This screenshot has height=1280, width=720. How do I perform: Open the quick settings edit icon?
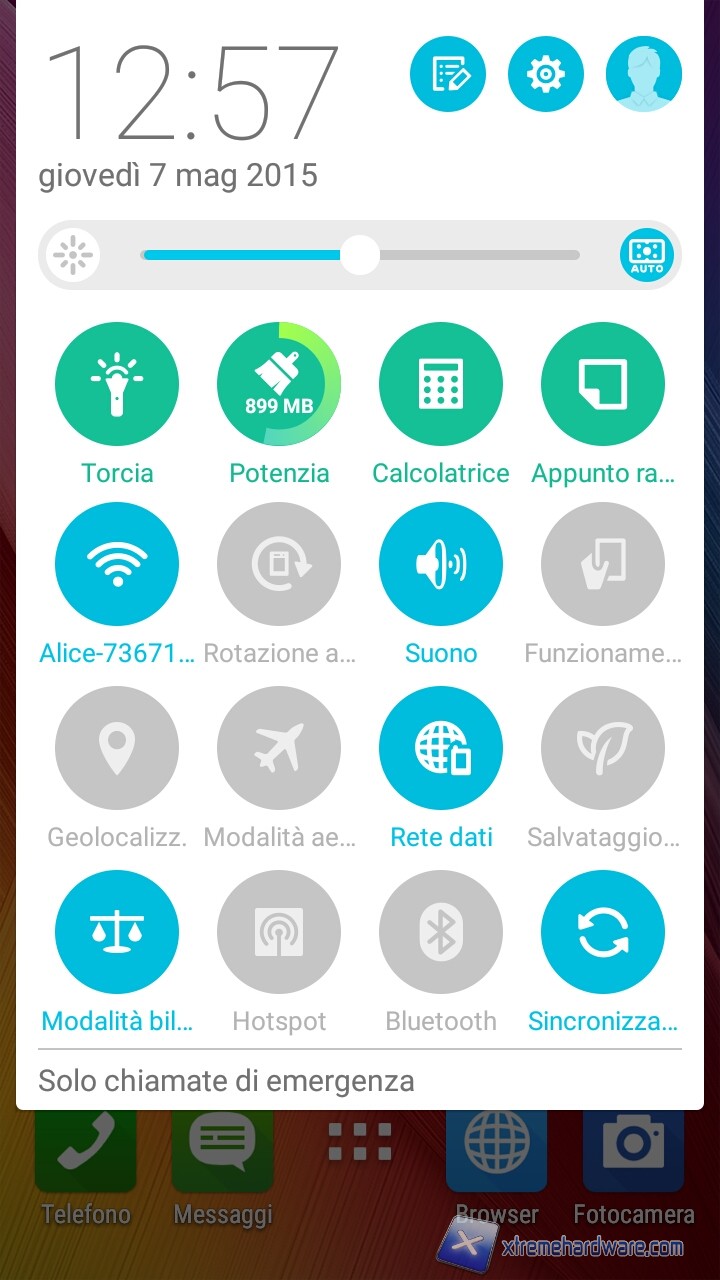tap(448, 74)
